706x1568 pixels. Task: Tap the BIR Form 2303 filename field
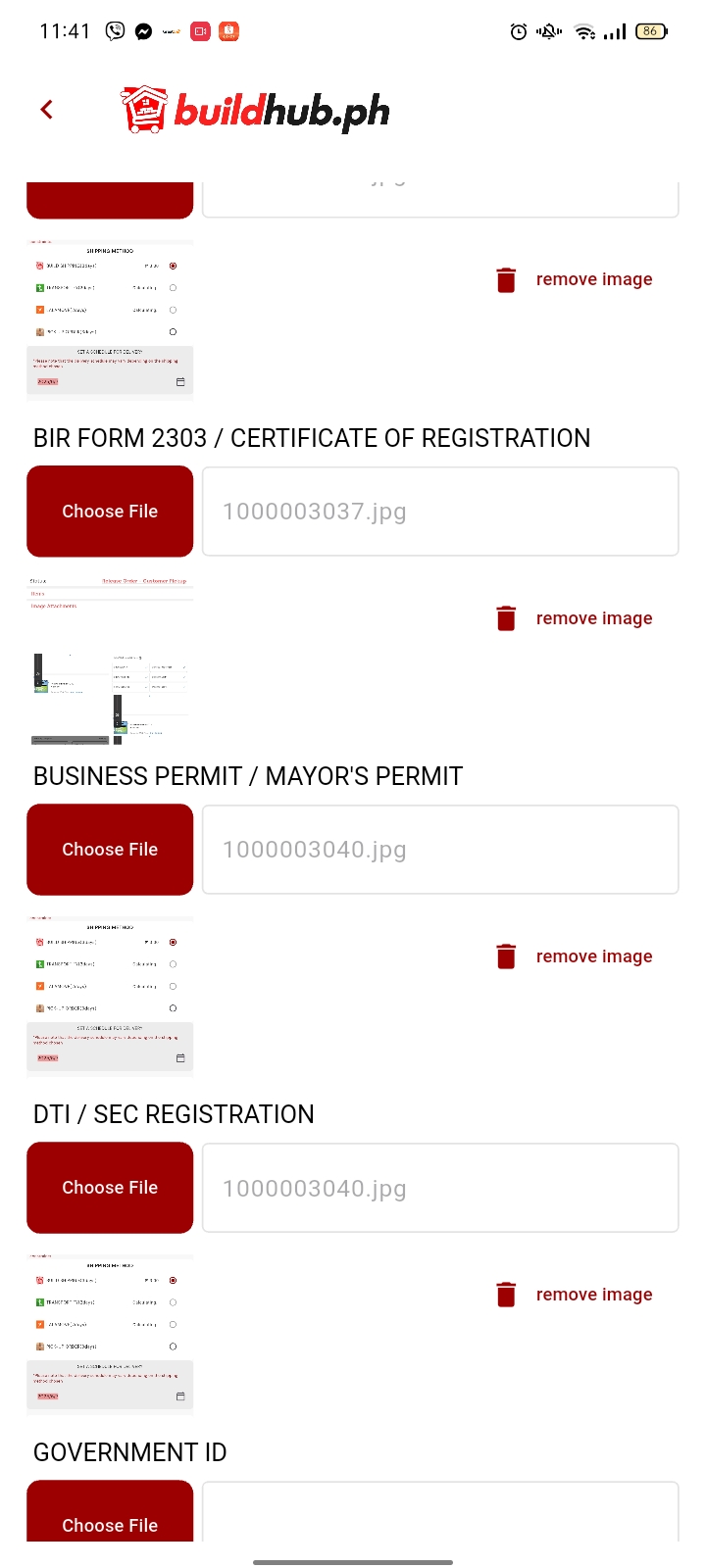(x=440, y=512)
